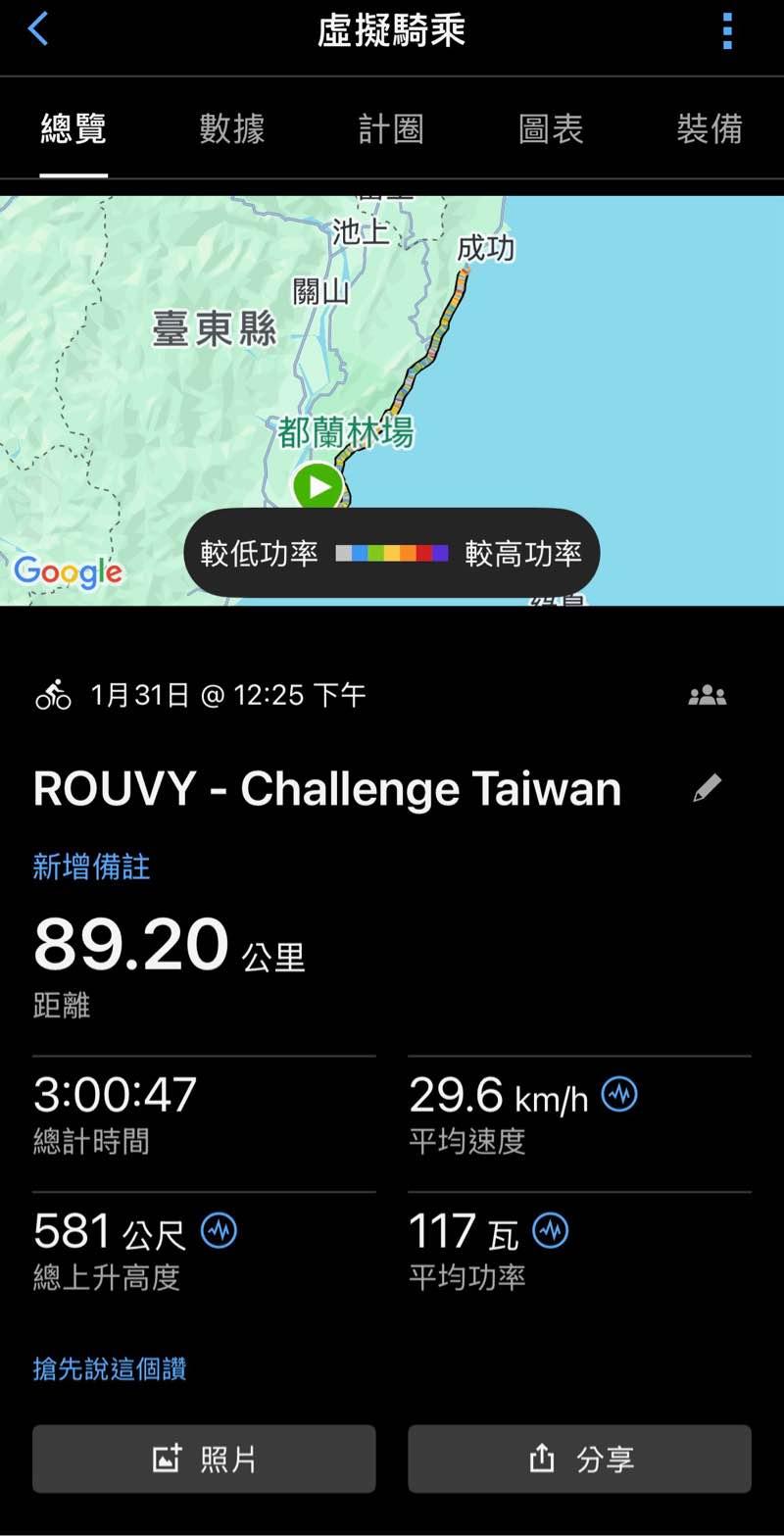Tap the people icon for activity privacy
The image size is (784, 1536).
[707, 696]
